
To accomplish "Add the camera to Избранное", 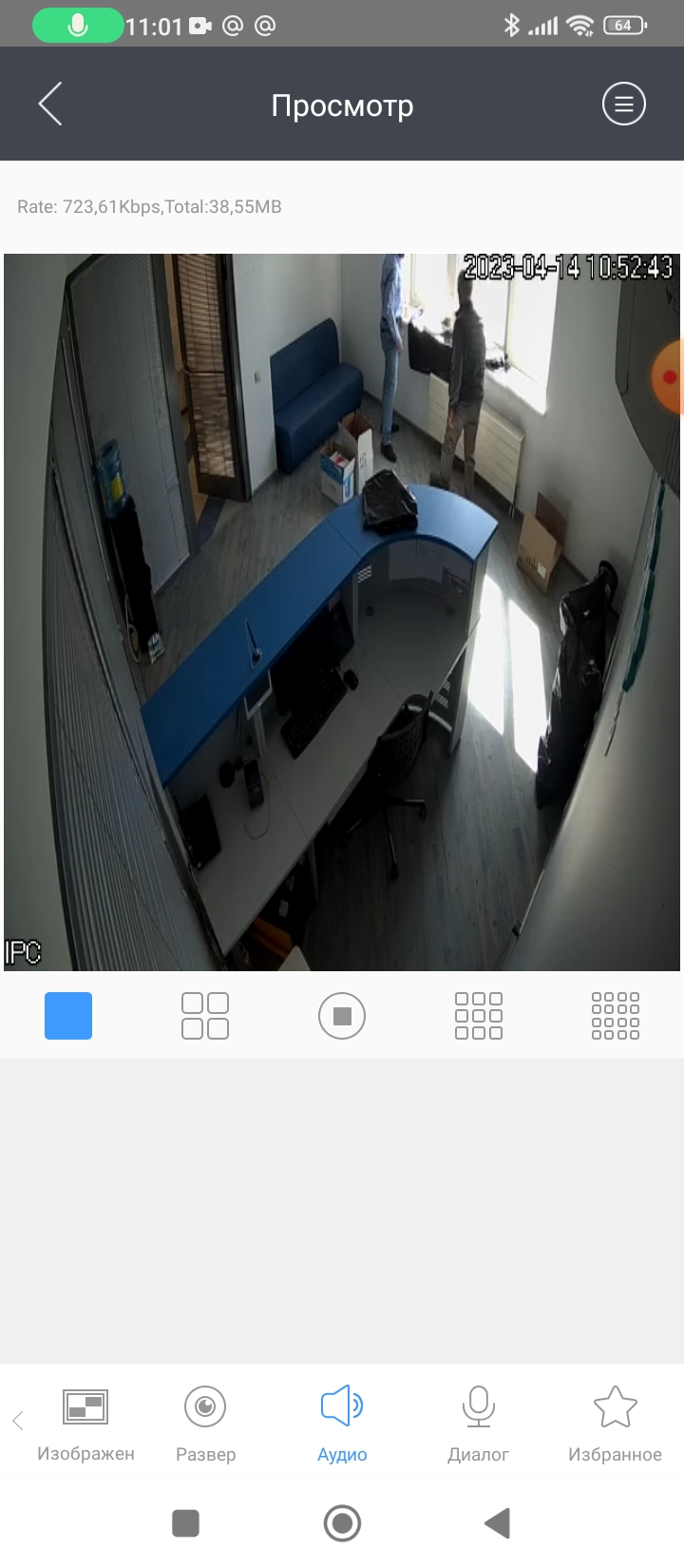I will click(615, 1423).
